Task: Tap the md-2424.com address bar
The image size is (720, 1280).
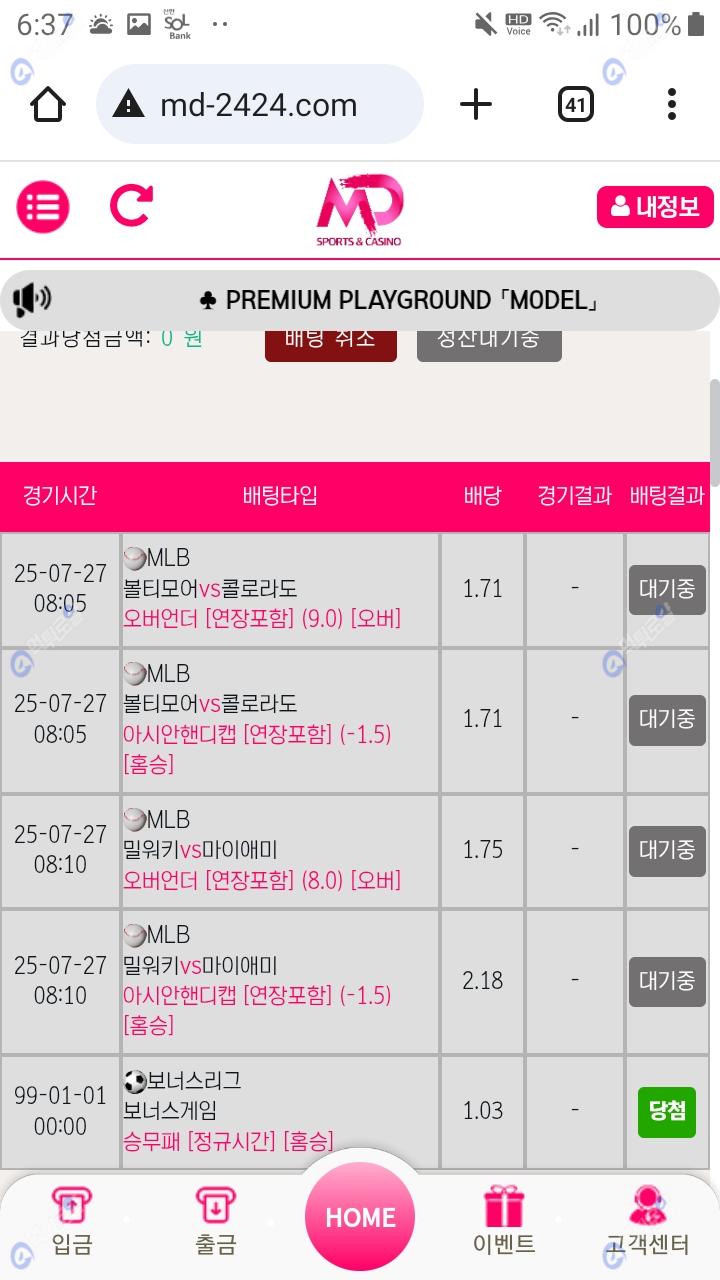Action: pyautogui.click(x=260, y=104)
